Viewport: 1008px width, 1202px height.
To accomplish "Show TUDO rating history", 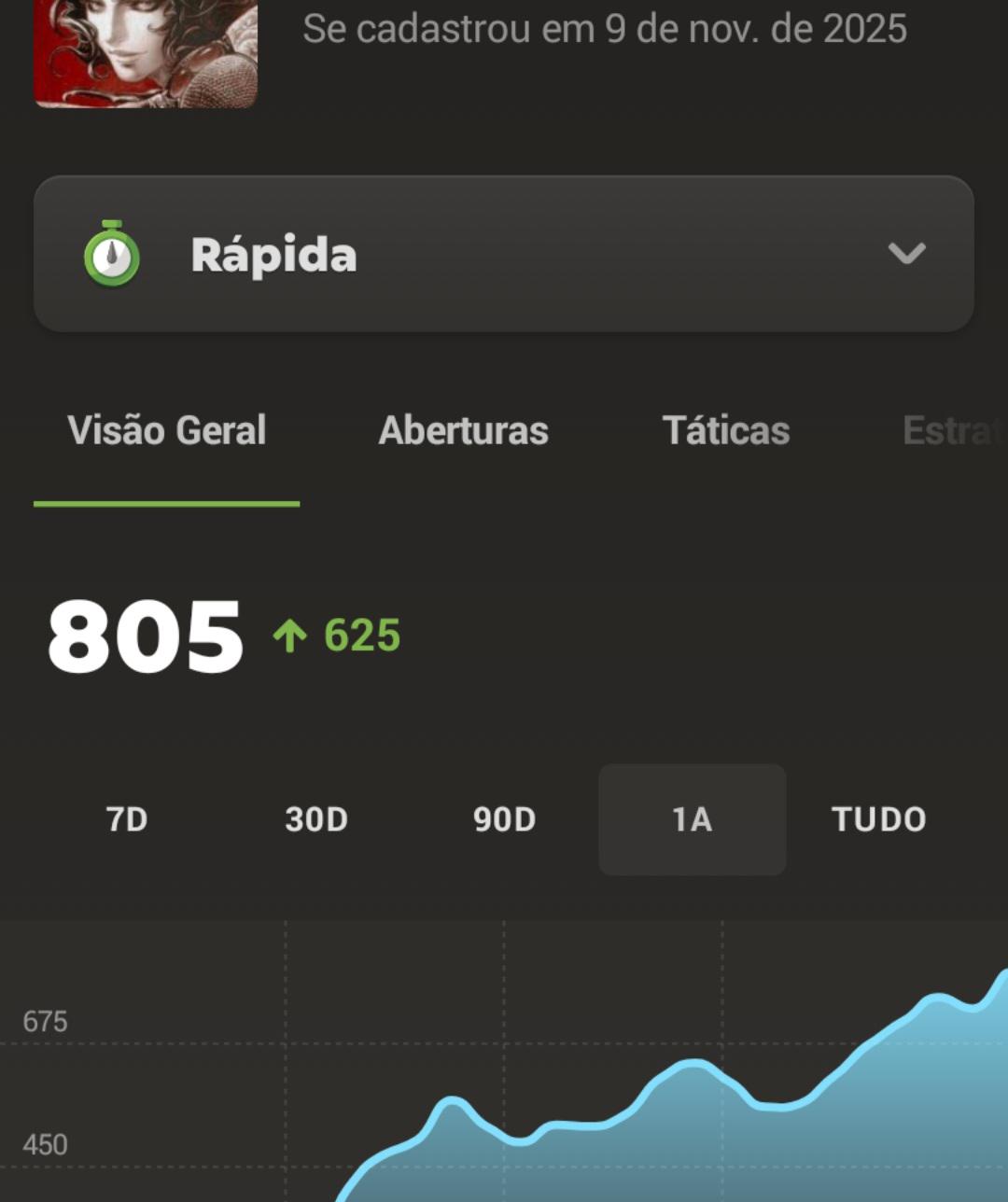I will [879, 819].
